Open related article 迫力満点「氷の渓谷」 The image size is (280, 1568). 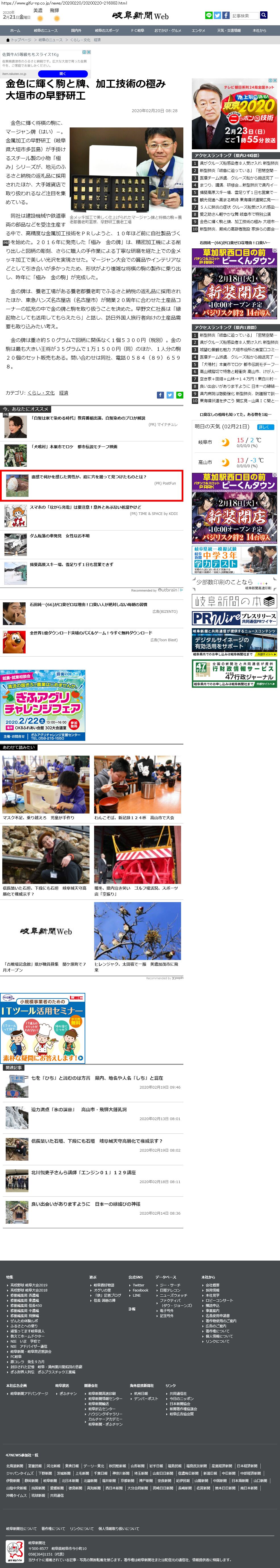[x=79, y=1110]
